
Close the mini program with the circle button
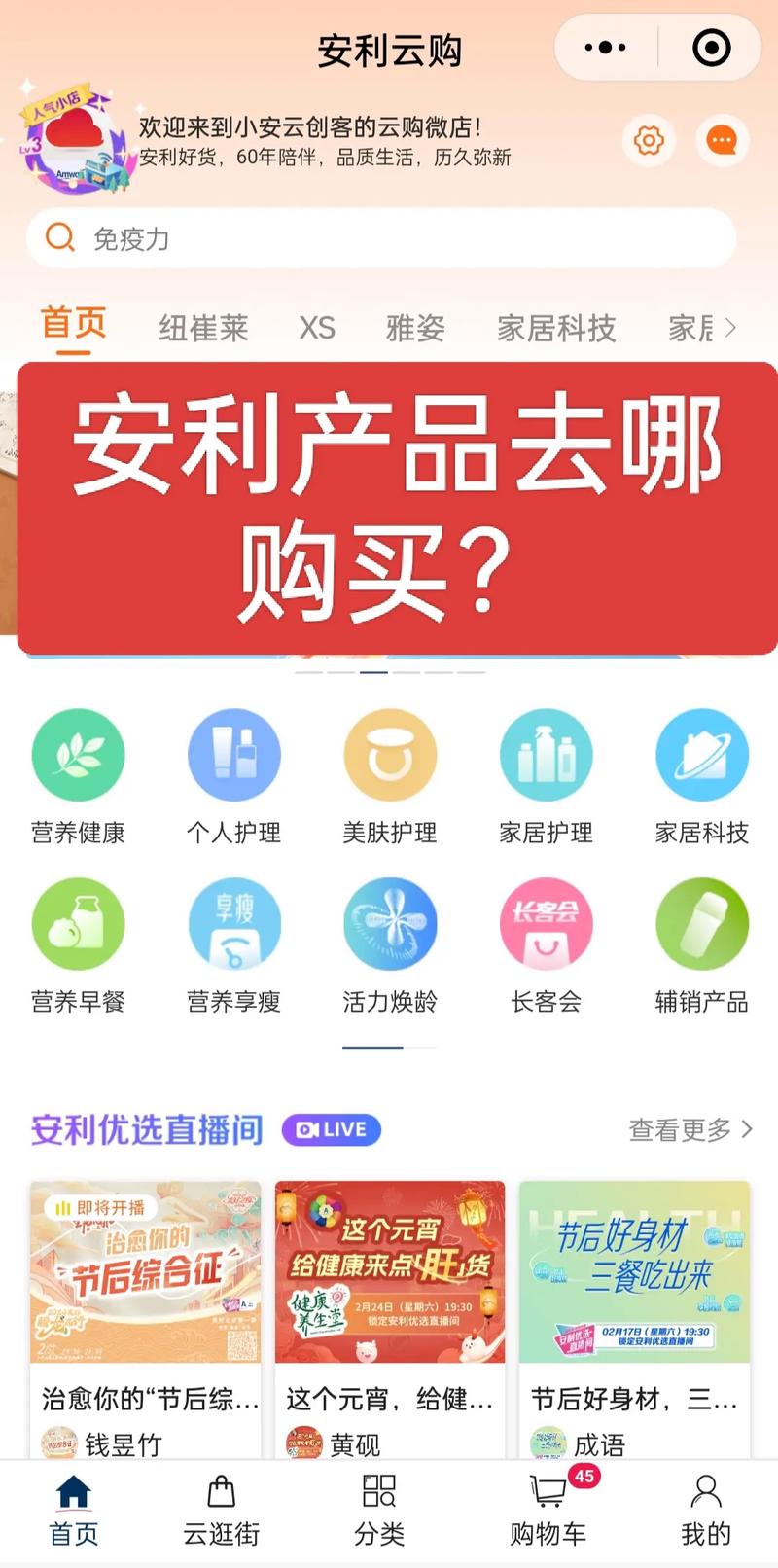point(711,47)
